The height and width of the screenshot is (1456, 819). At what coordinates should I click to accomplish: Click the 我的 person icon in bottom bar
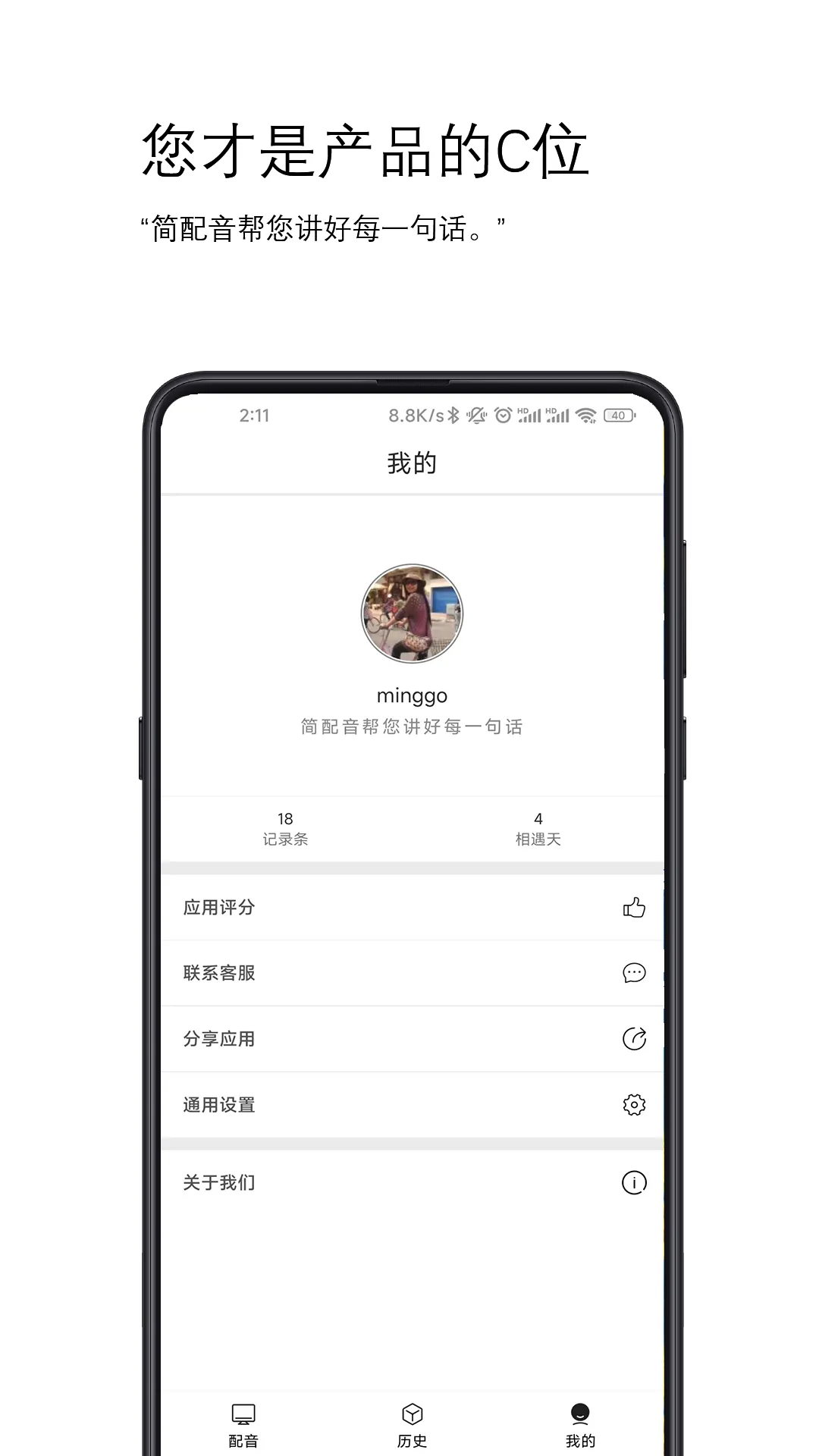tap(580, 1412)
